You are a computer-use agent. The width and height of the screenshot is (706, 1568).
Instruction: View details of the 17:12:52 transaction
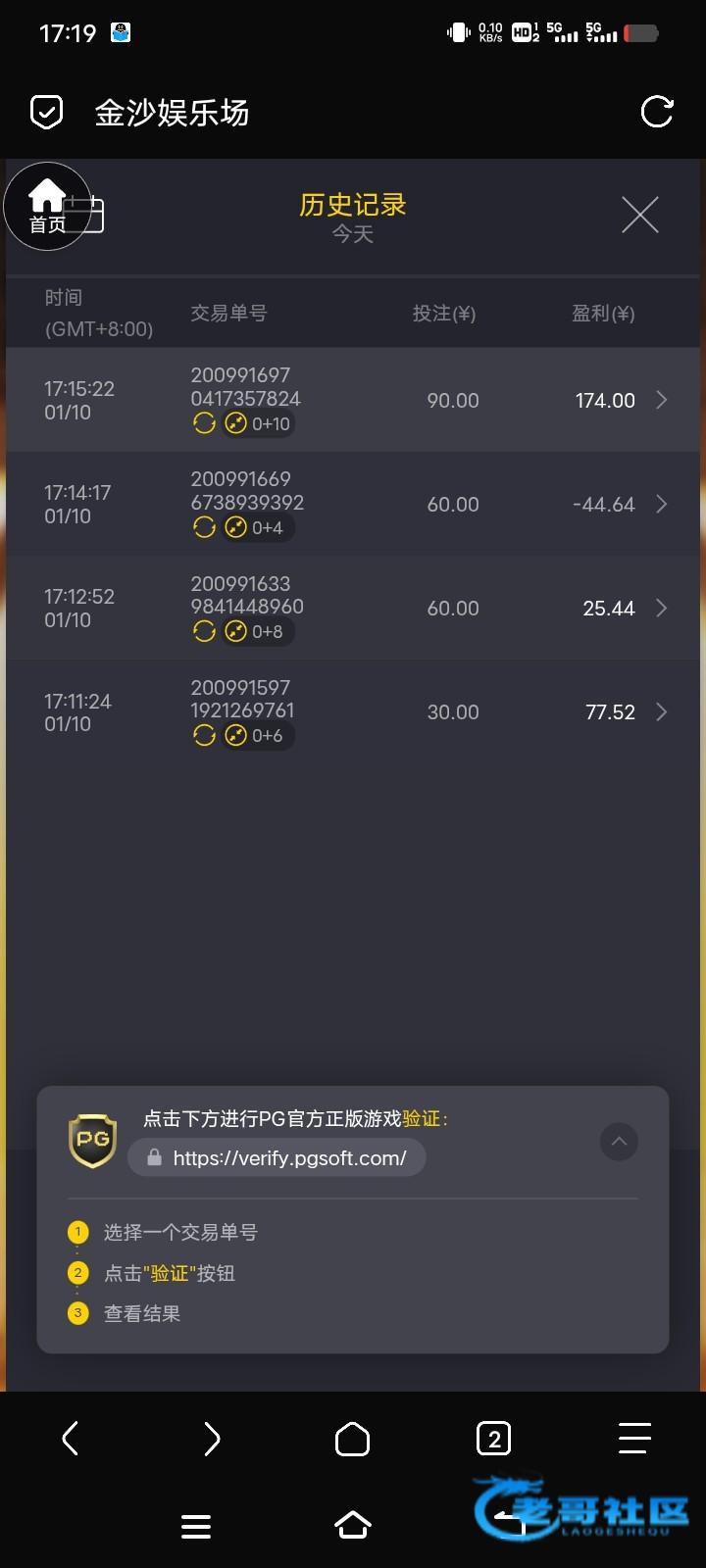click(353, 608)
